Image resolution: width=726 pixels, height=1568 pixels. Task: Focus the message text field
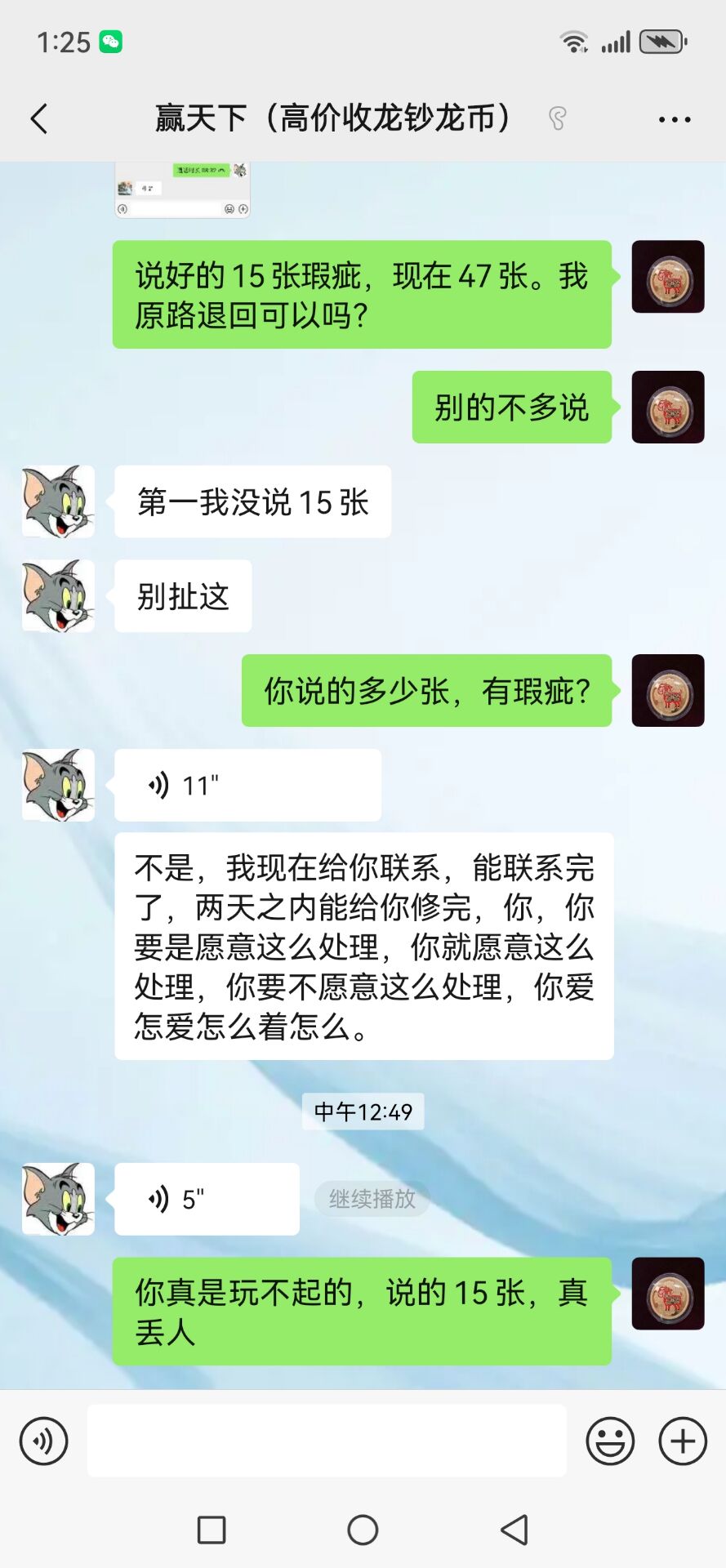327,1441
